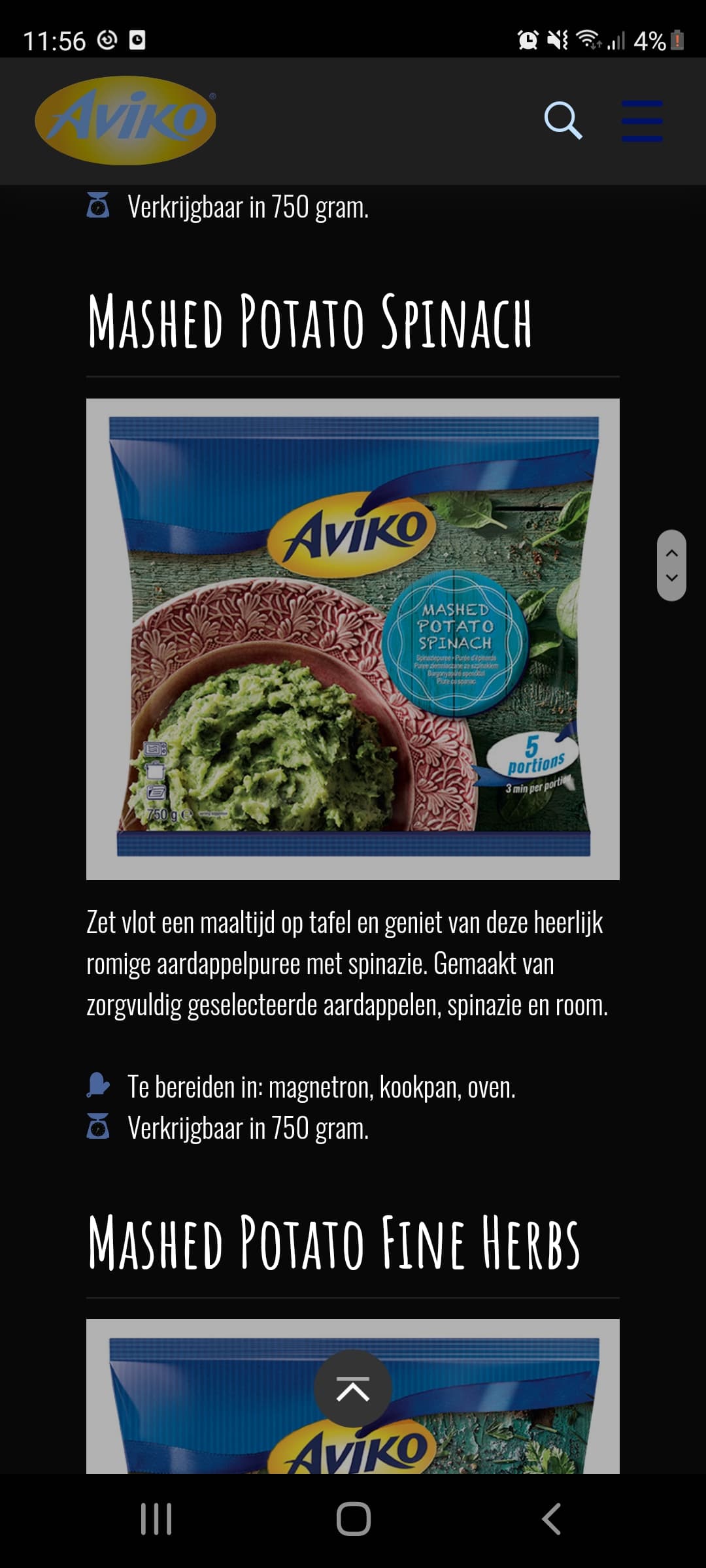Open the hamburger menu
Image resolution: width=706 pixels, height=1568 pixels.
(x=642, y=121)
